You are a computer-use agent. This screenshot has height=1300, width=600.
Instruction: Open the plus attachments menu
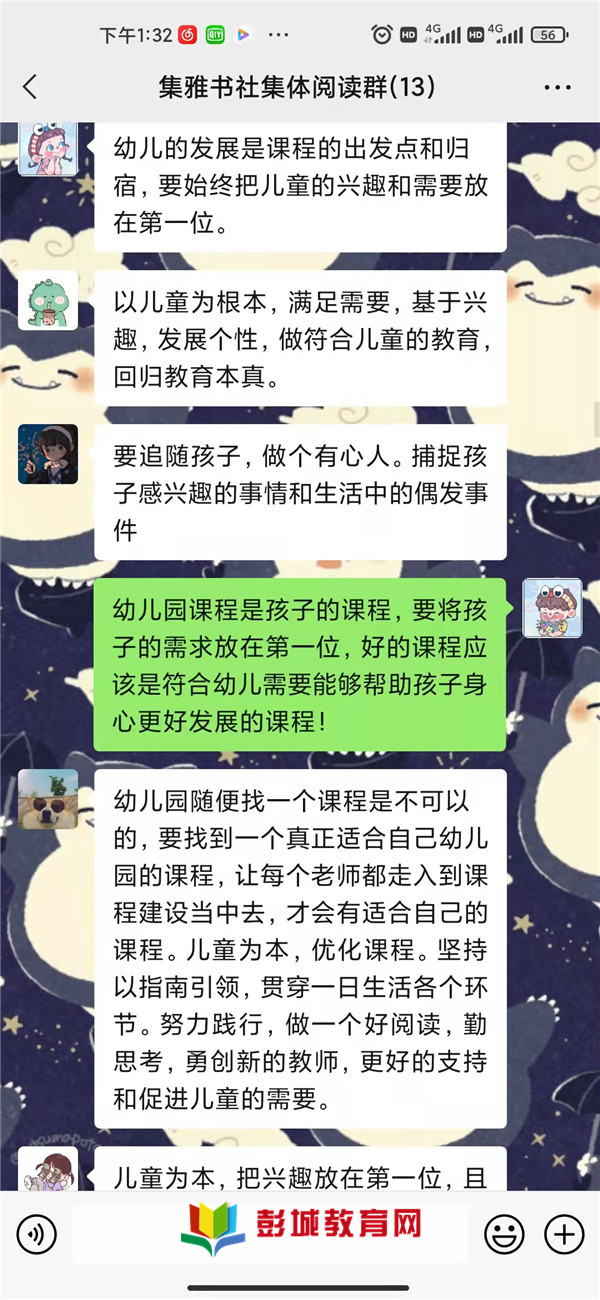point(564,1233)
